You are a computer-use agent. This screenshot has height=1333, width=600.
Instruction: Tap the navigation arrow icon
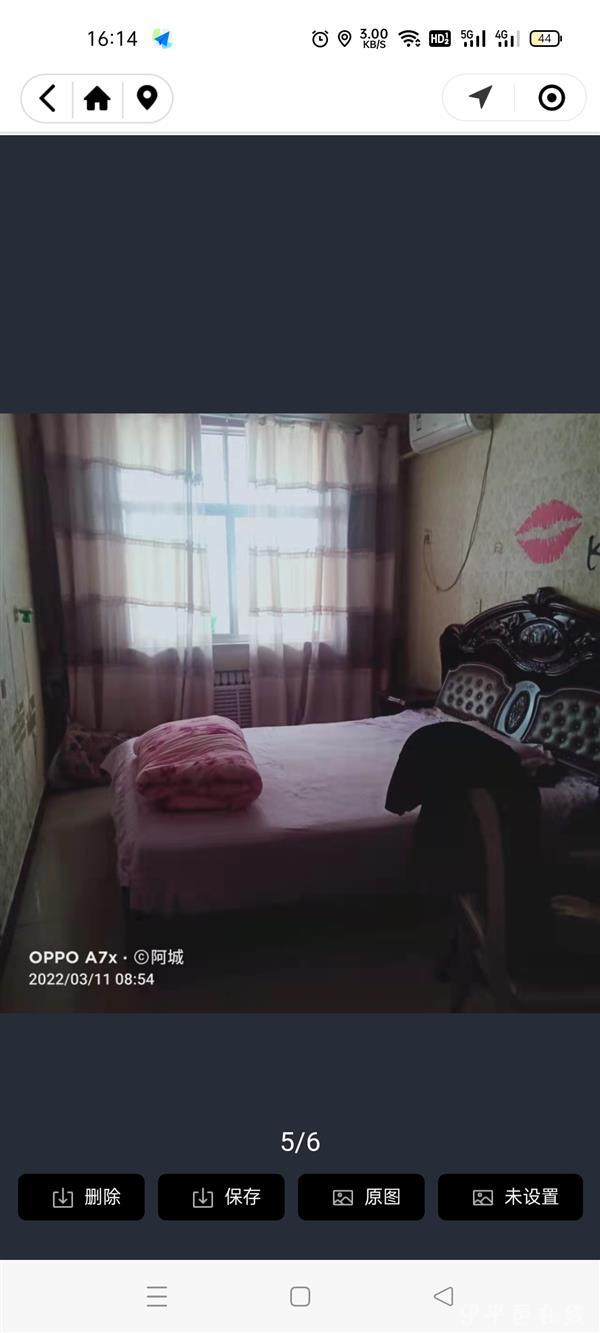481,97
